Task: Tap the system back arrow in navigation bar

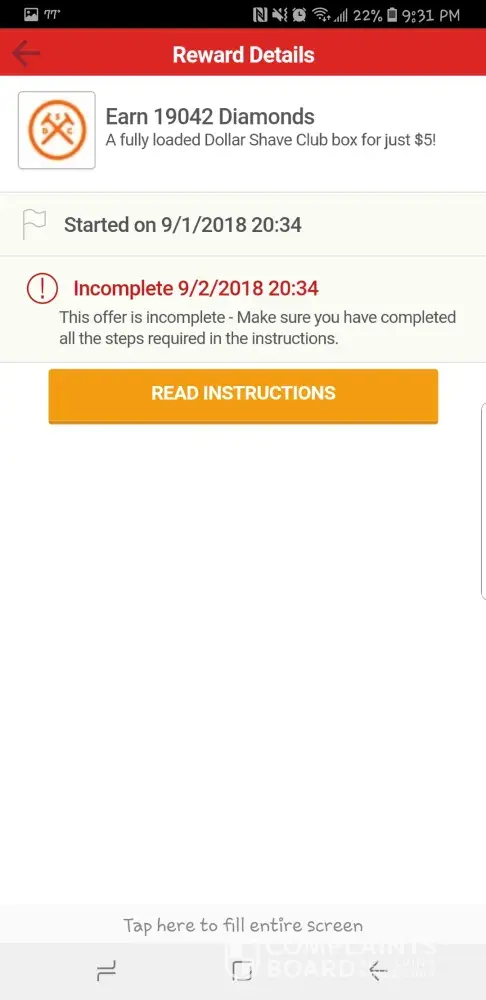Action: coord(378,971)
